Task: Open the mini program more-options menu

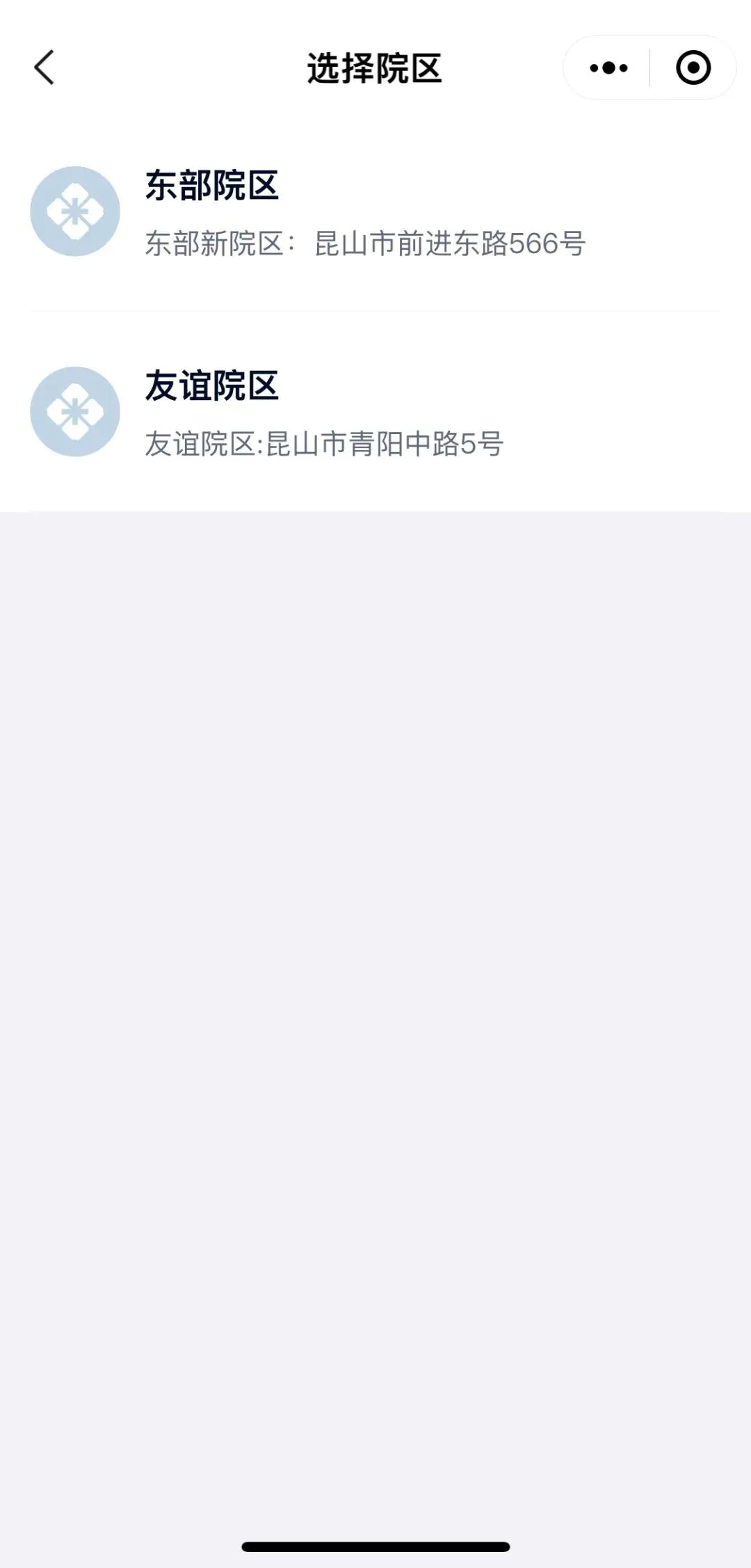Action: pos(608,68)
